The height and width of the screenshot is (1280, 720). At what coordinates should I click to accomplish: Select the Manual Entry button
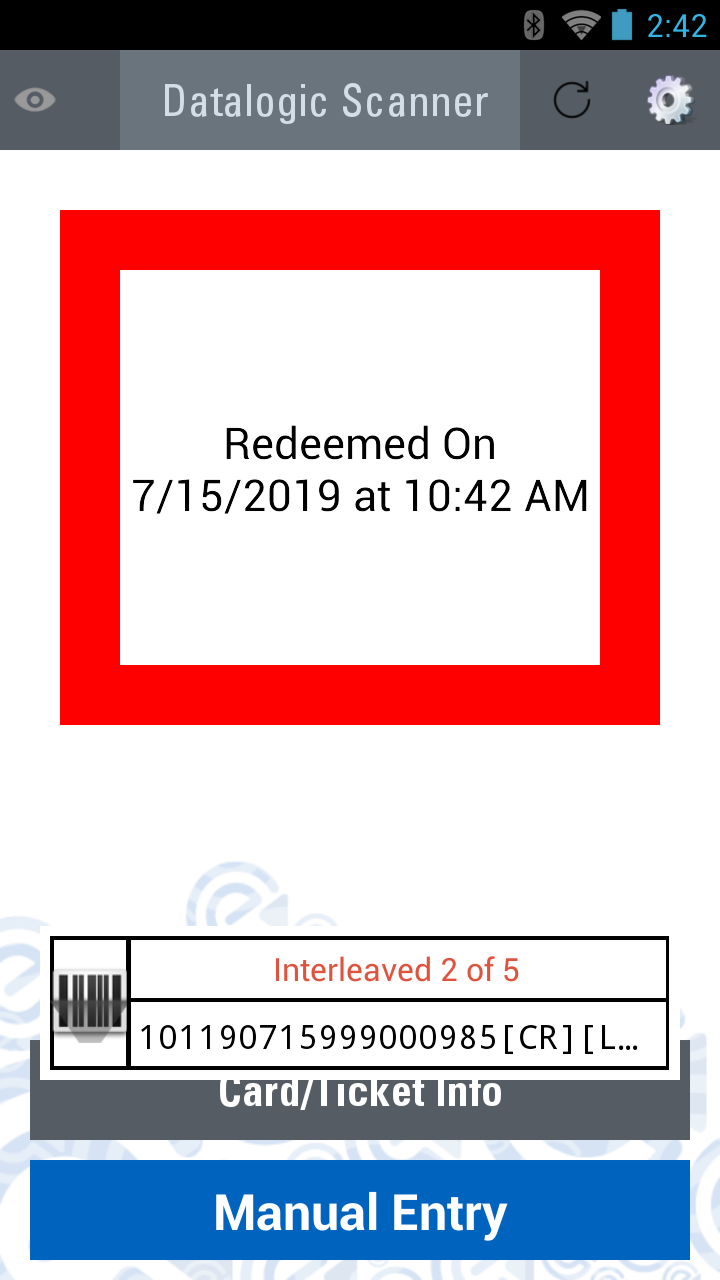pyautogui.click(x=360, y=1210)
